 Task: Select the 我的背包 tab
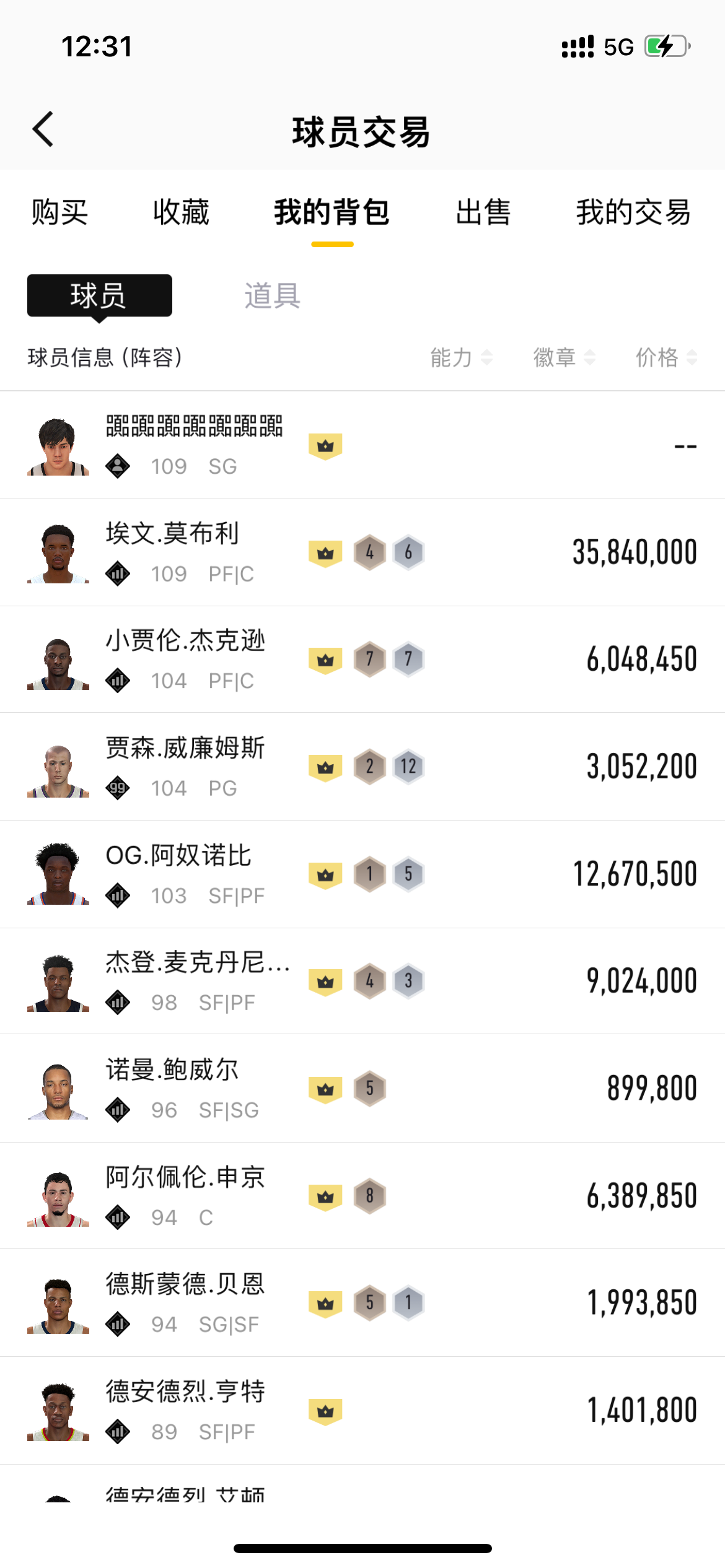pos(332,212)
